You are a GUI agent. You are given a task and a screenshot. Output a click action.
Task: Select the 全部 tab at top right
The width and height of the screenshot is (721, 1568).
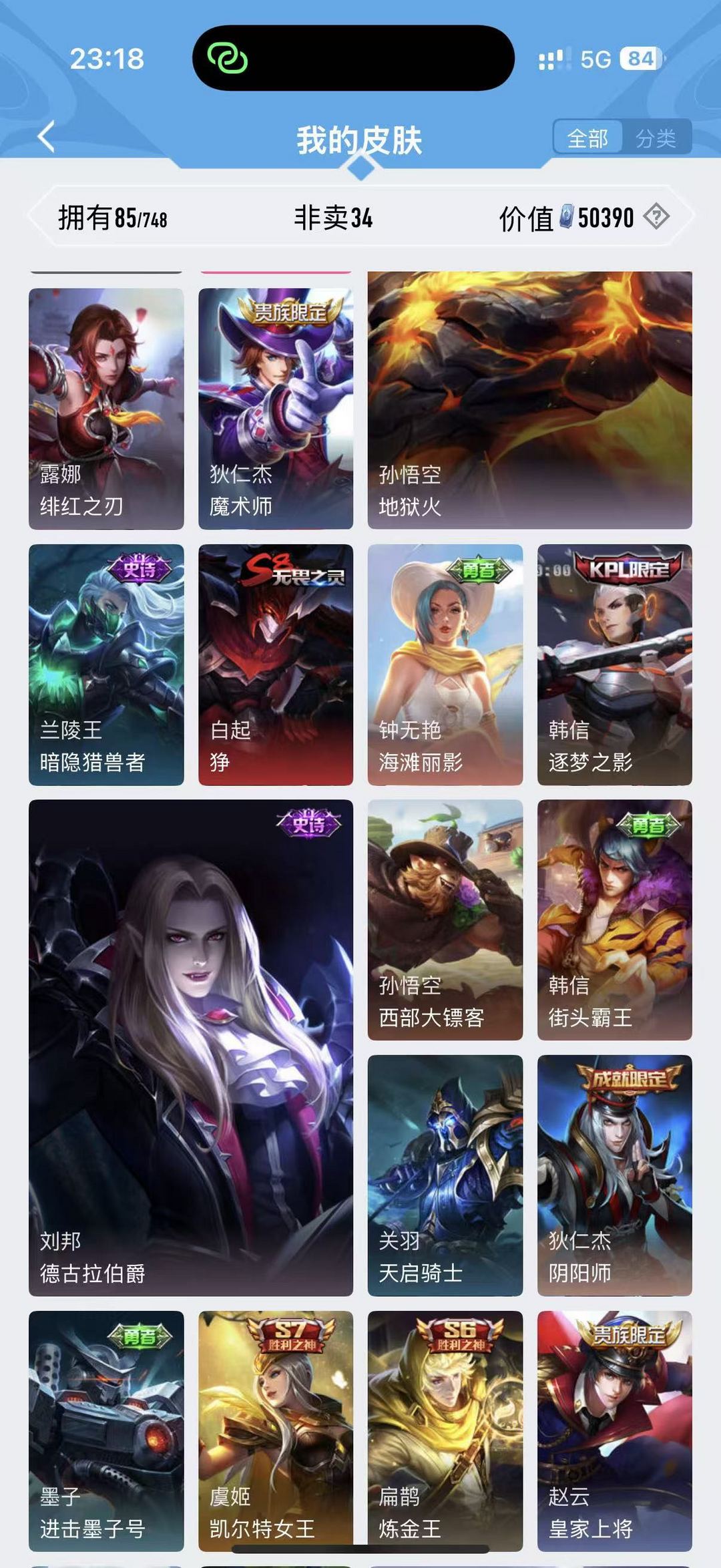click(x=587, y=138)
